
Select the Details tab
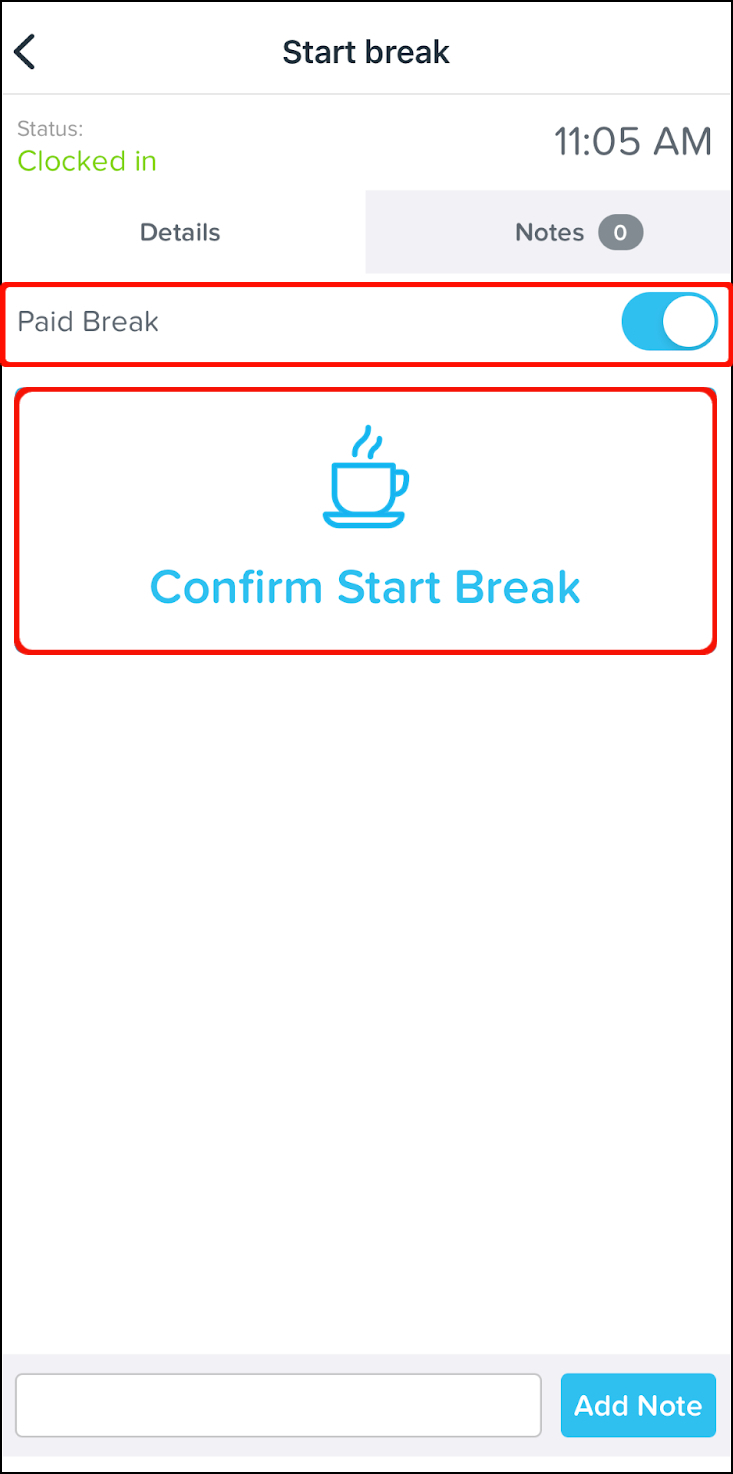click(182, 232)
